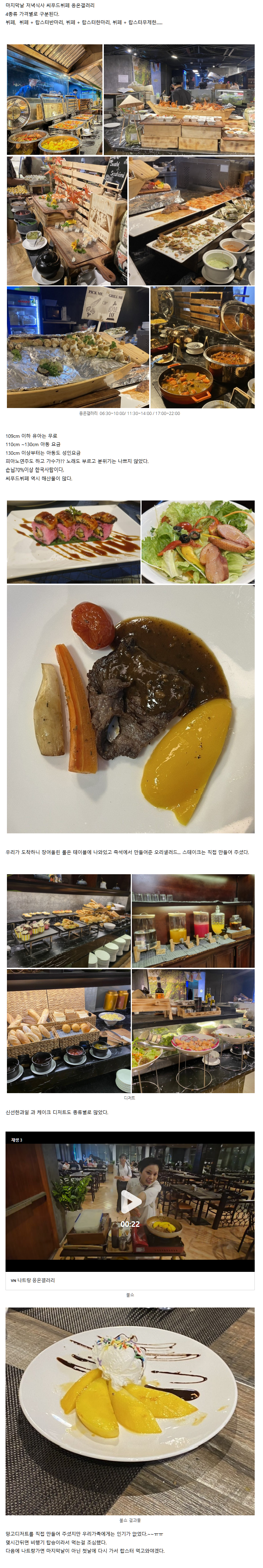Image resolution: width=263 pixels, height=1568 pixels.
Task: Open the steak plate photo
Action: 130,709
